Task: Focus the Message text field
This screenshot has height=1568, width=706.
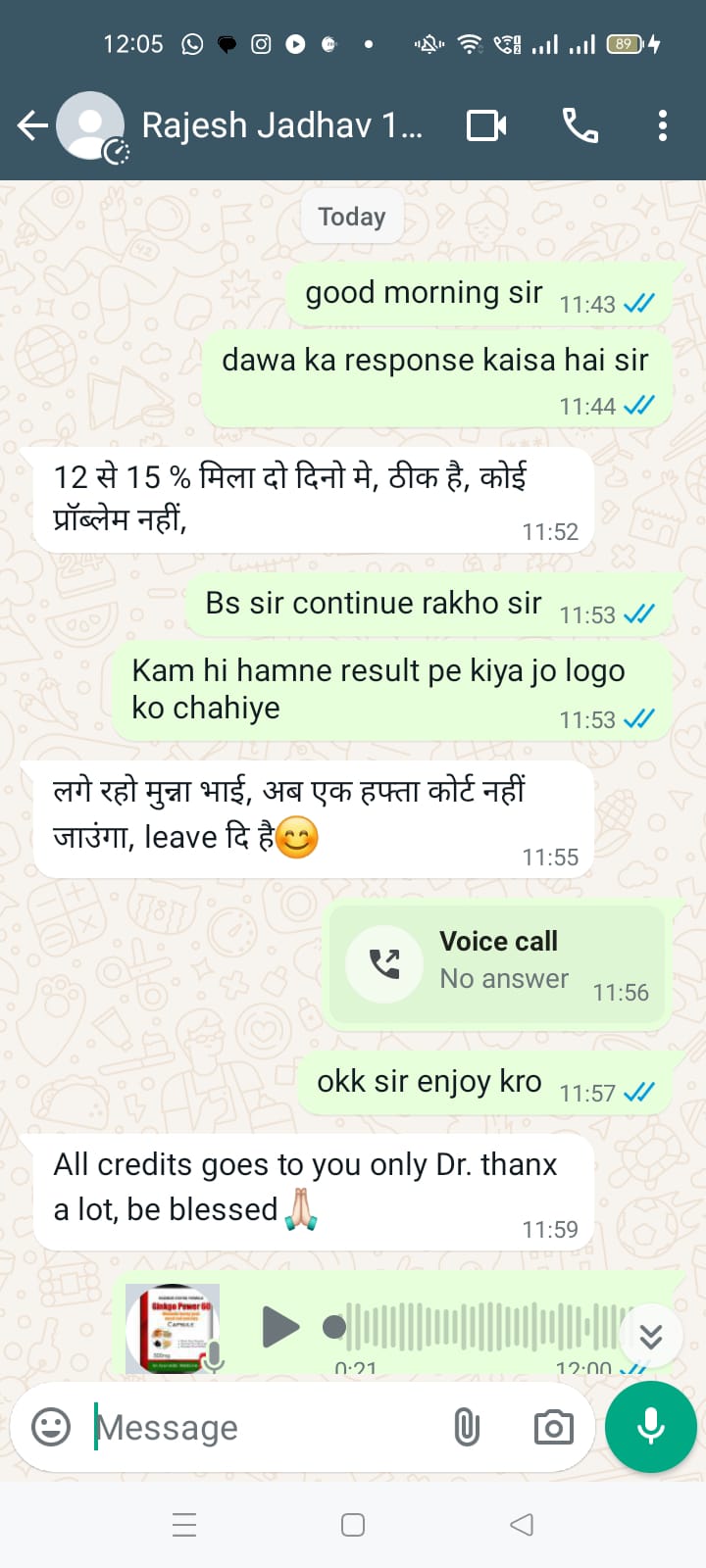Action: (265, 1427)
